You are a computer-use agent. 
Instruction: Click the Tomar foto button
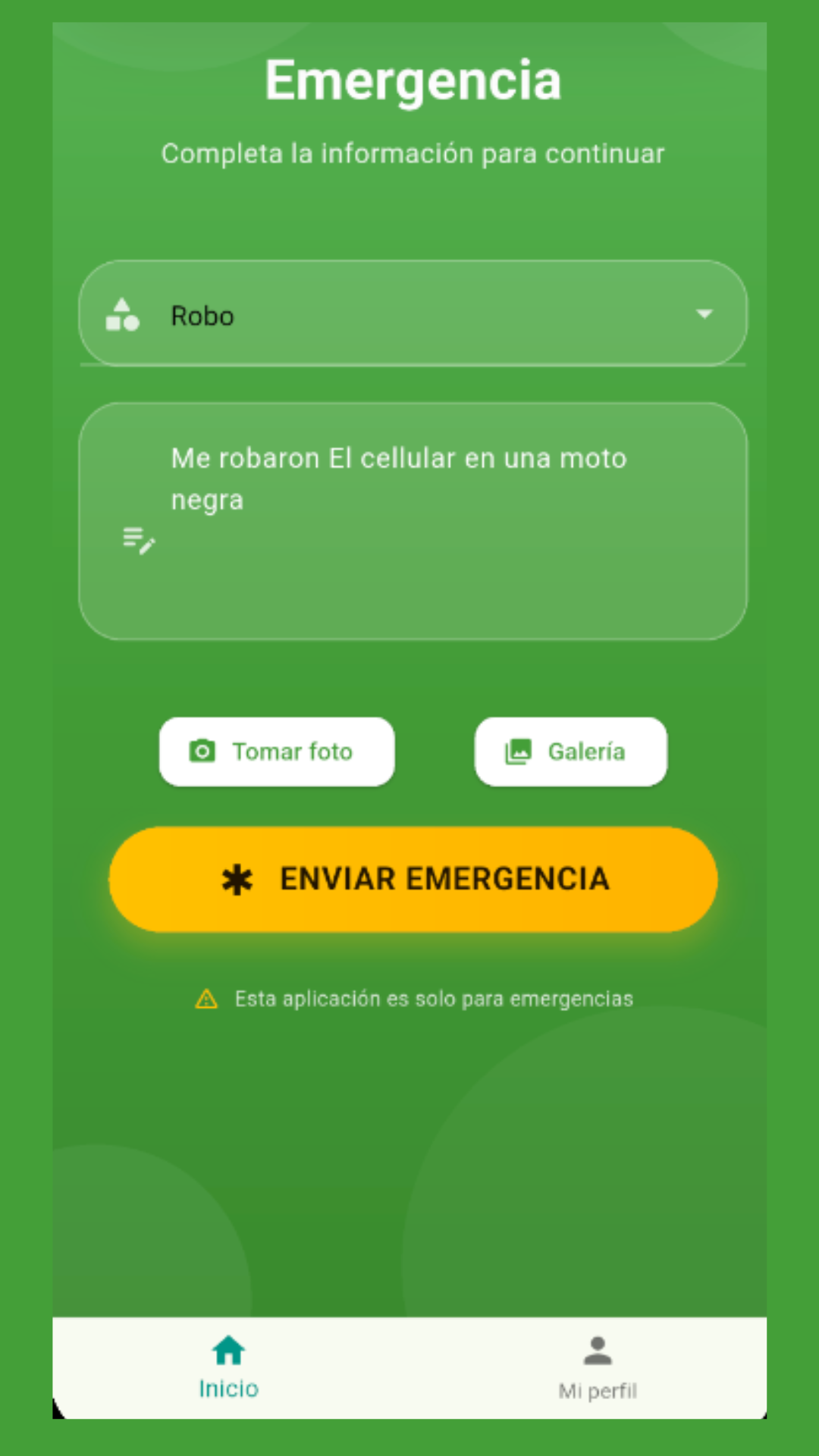[x=277, y=751]
